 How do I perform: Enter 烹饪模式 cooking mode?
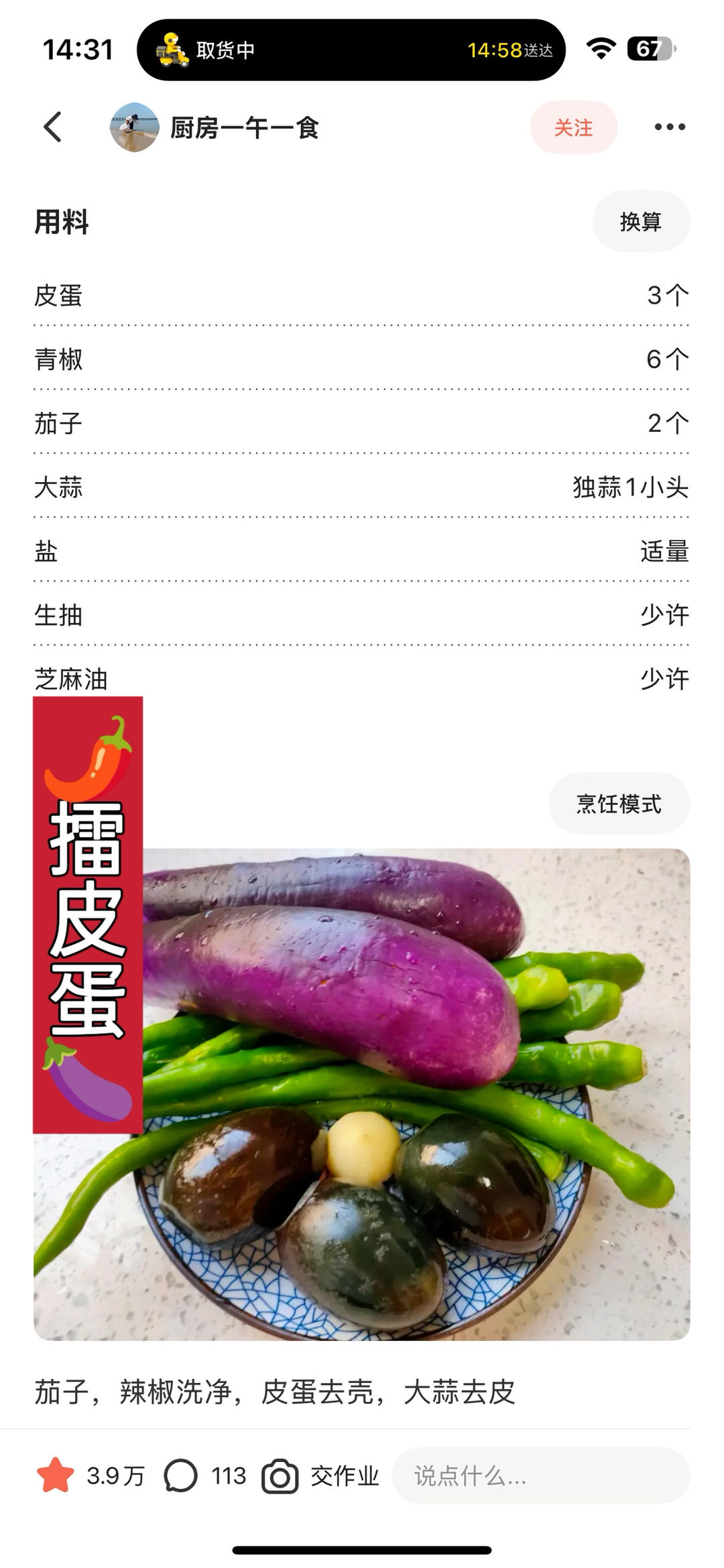(619, 803)
